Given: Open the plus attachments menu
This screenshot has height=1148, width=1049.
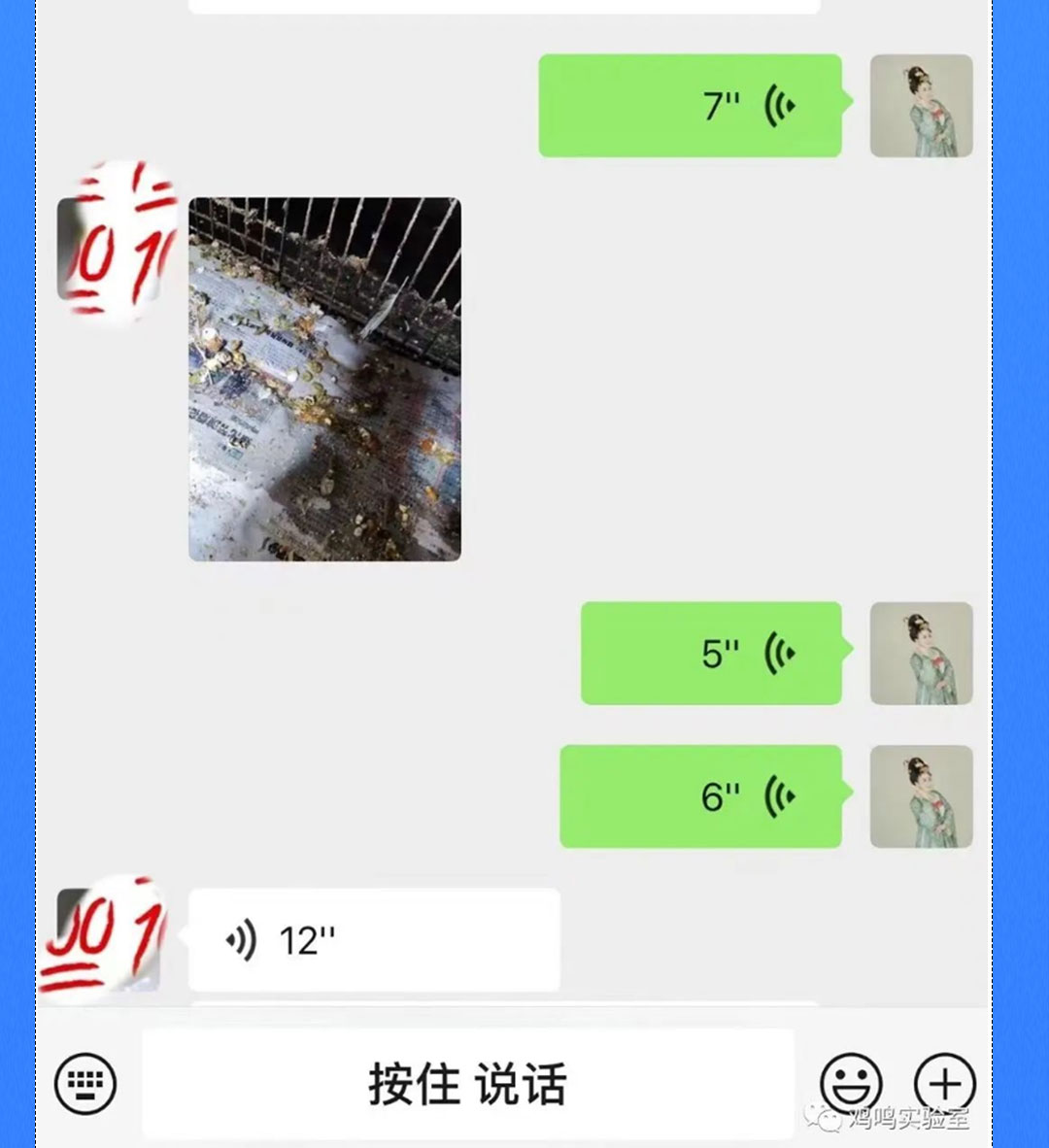Looking at the screenshot, I should (944, 1083).
